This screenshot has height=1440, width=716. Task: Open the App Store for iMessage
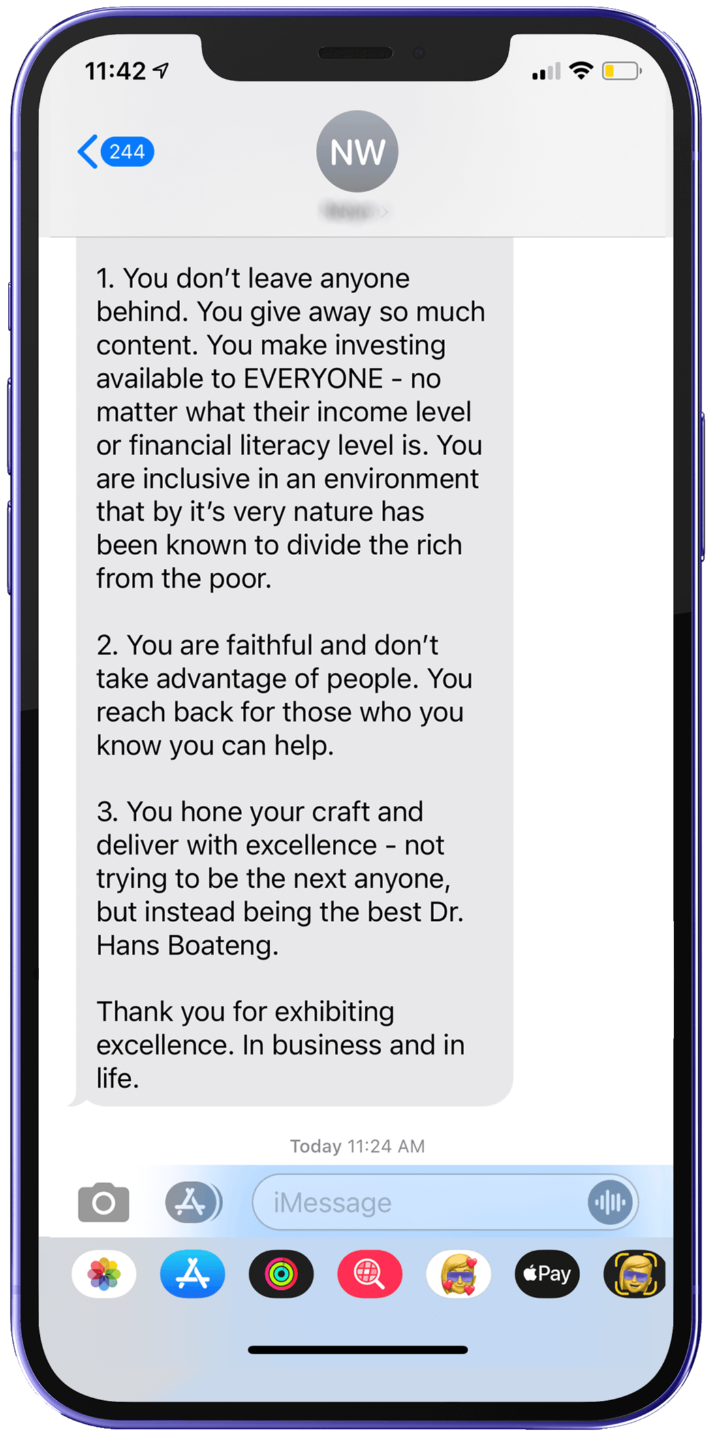192,1274
